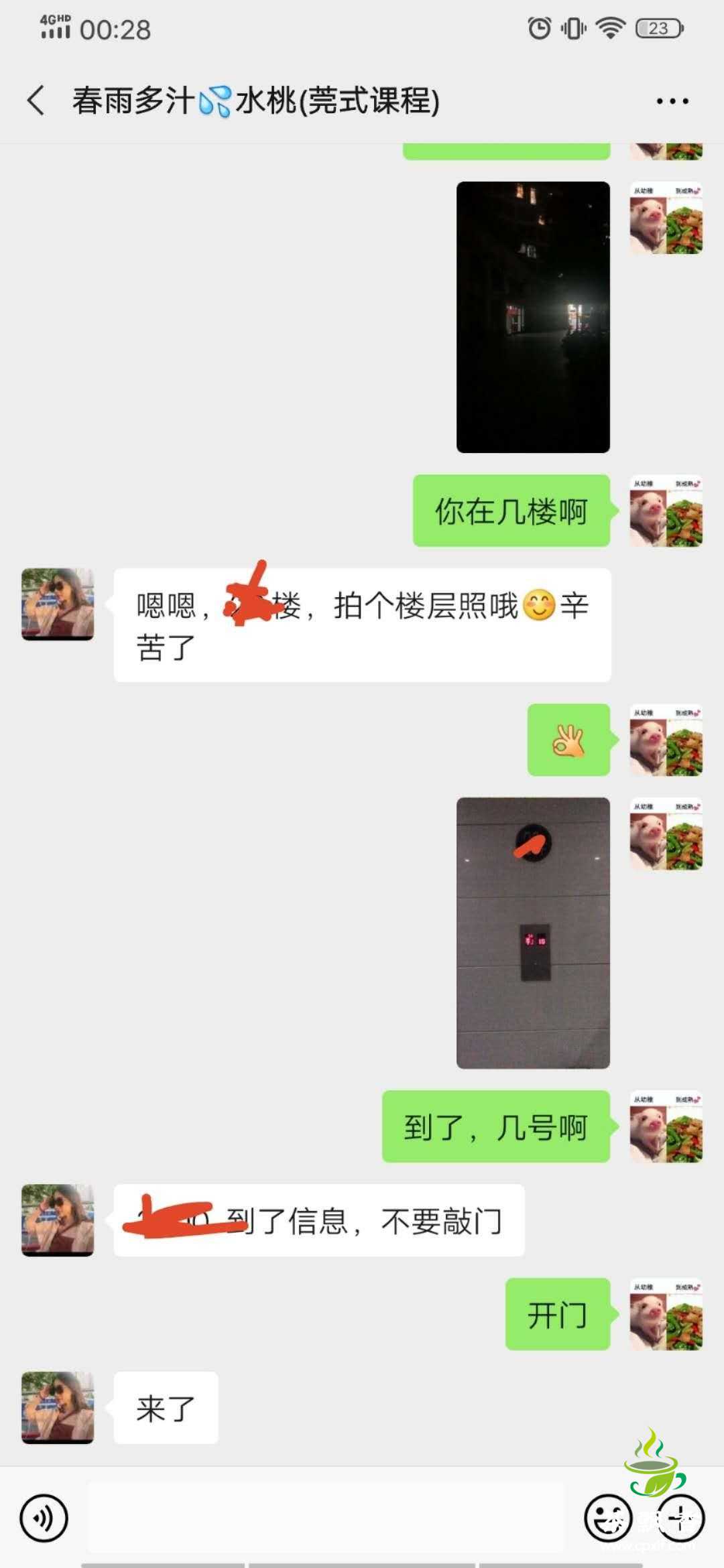Open the plus attachments menu
Image resolution: width=724 pixels, height=1568 pixels.
[x=680, y=1518]
